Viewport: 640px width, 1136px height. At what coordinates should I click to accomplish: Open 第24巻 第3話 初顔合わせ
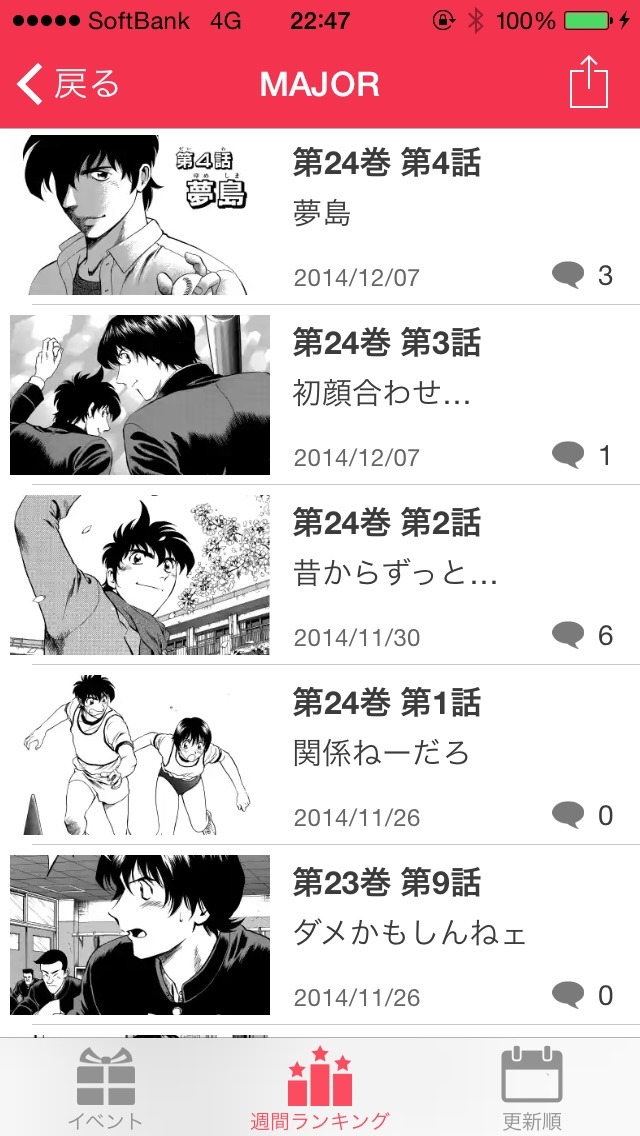320,396
